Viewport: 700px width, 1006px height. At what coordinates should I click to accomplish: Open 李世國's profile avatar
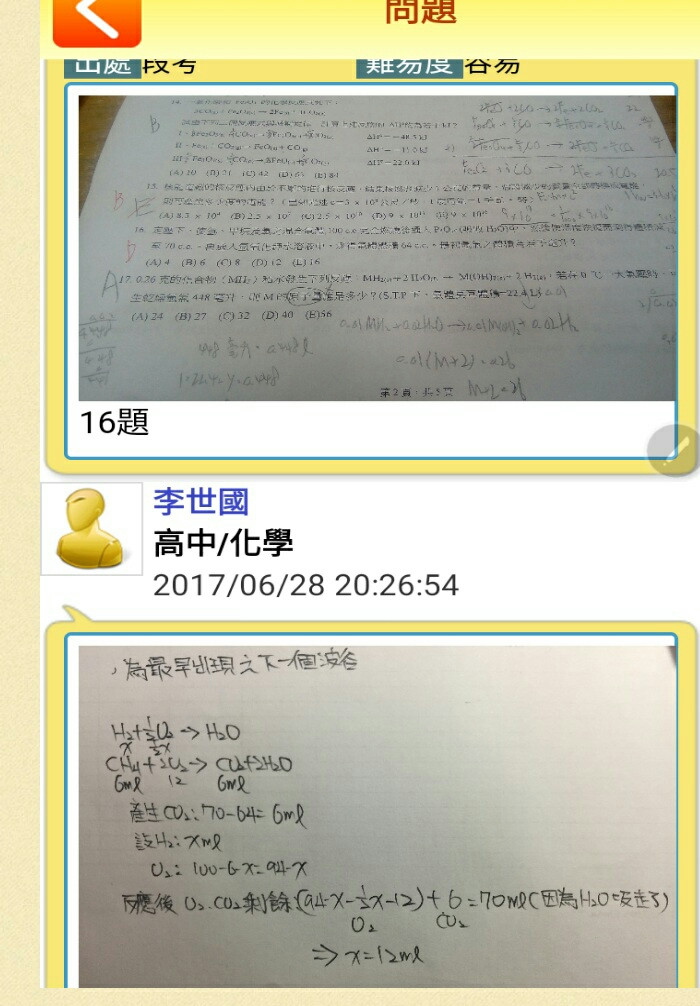pos(91,528)
